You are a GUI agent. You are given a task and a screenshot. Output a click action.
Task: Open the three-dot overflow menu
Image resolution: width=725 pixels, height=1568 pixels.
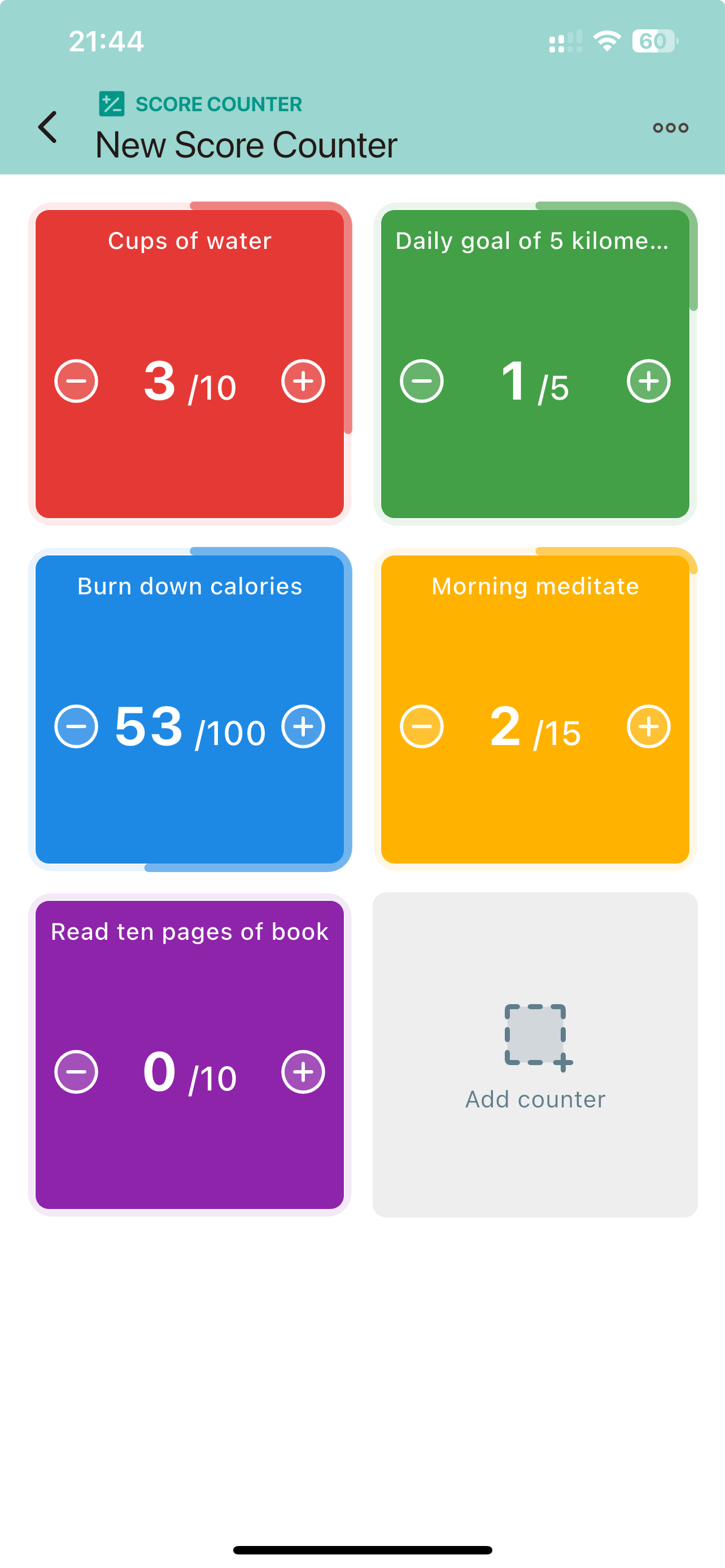click(670, 128)
